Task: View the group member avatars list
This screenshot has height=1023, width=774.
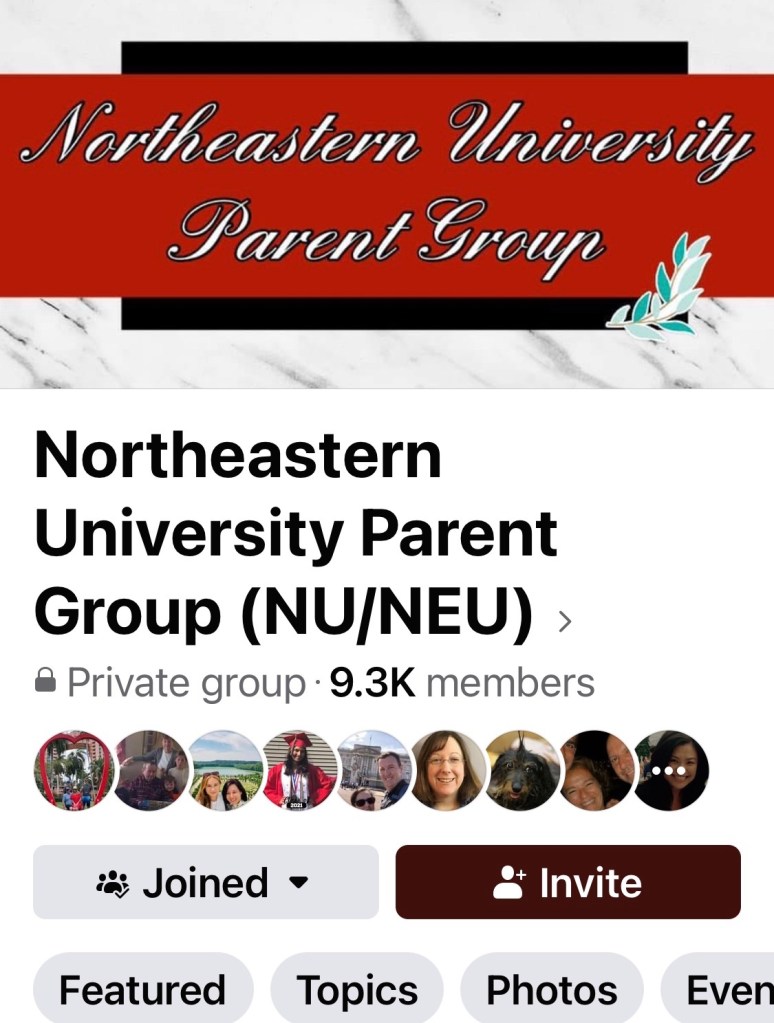Action: coord(371,770)
